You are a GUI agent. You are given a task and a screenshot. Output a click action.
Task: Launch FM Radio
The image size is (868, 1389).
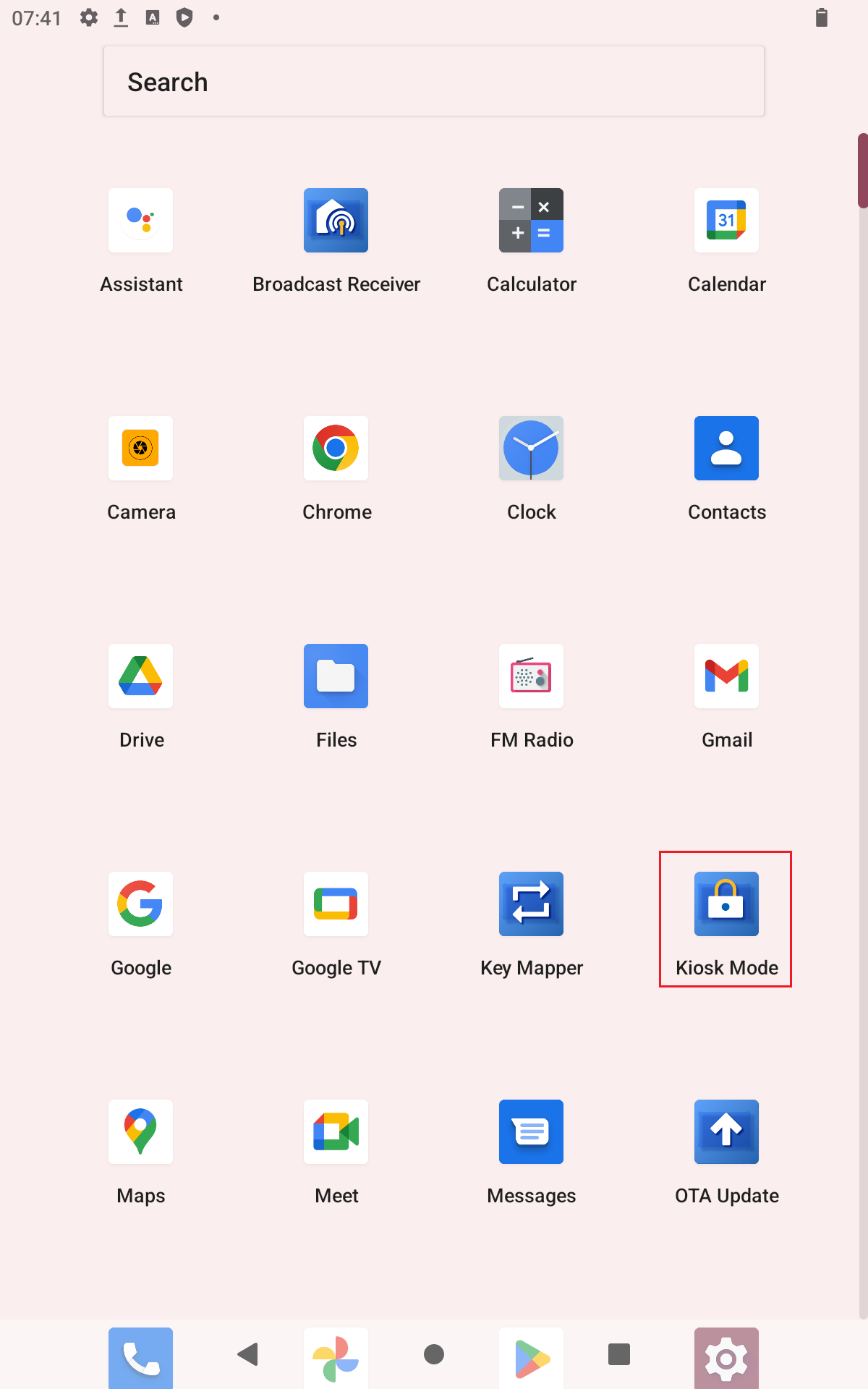[x=531, y=676]
